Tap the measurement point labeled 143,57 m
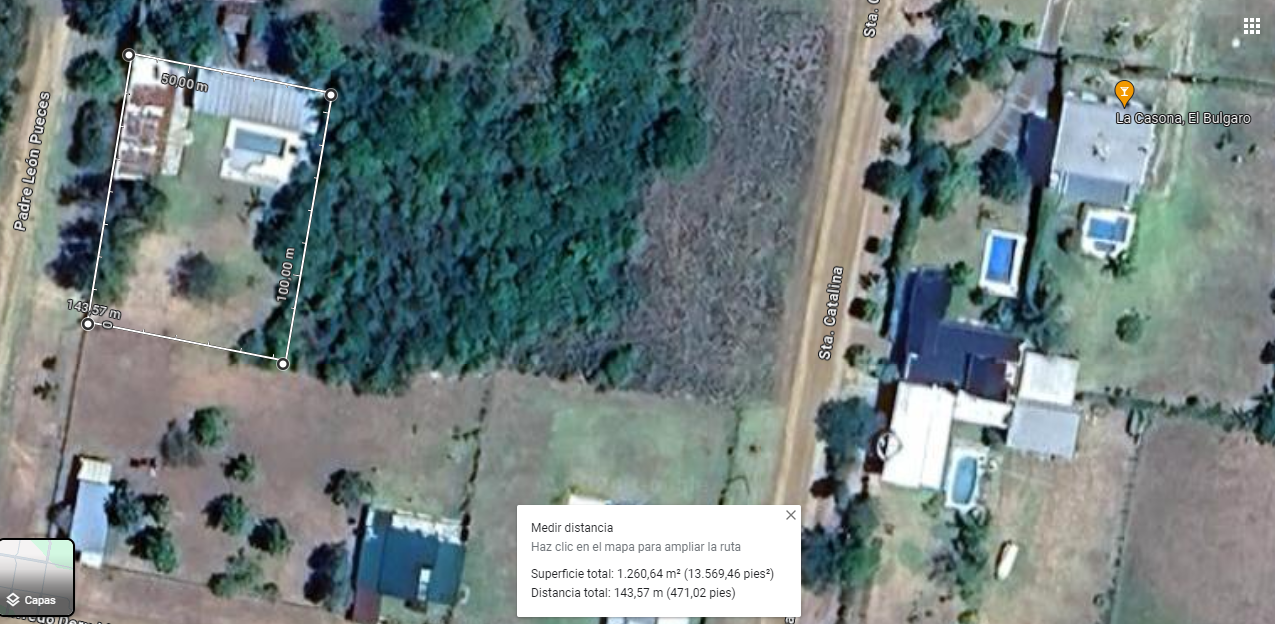1275x624 pixels. (88, 324)
